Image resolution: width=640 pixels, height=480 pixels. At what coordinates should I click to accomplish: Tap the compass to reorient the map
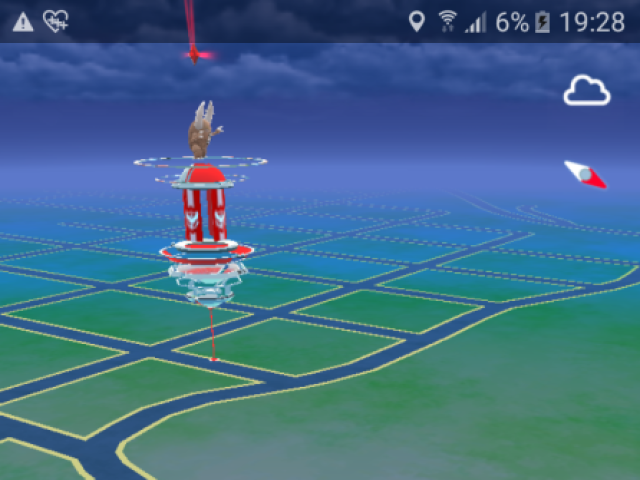coord(585,174)
